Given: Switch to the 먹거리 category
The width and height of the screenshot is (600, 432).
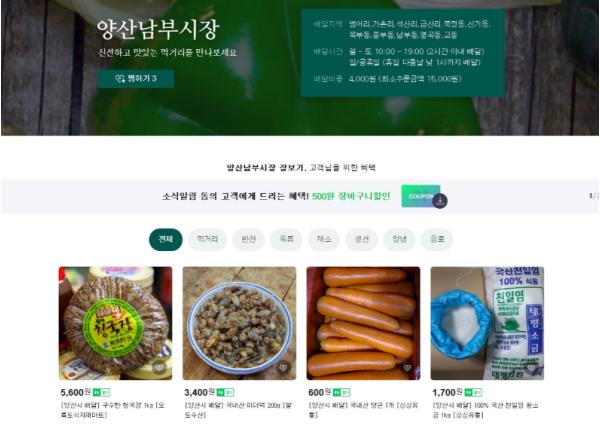Looking at the screenshot, I should click(207, 239).
